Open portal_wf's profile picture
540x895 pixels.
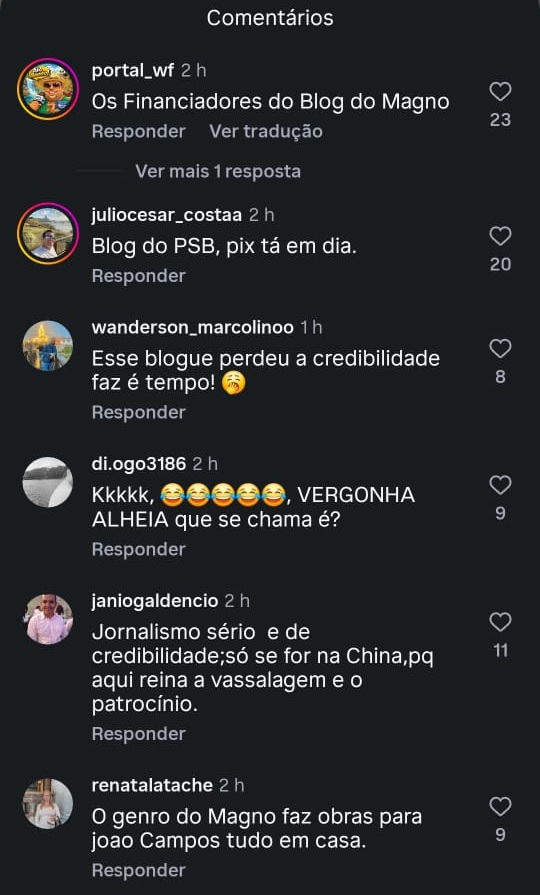48,88
